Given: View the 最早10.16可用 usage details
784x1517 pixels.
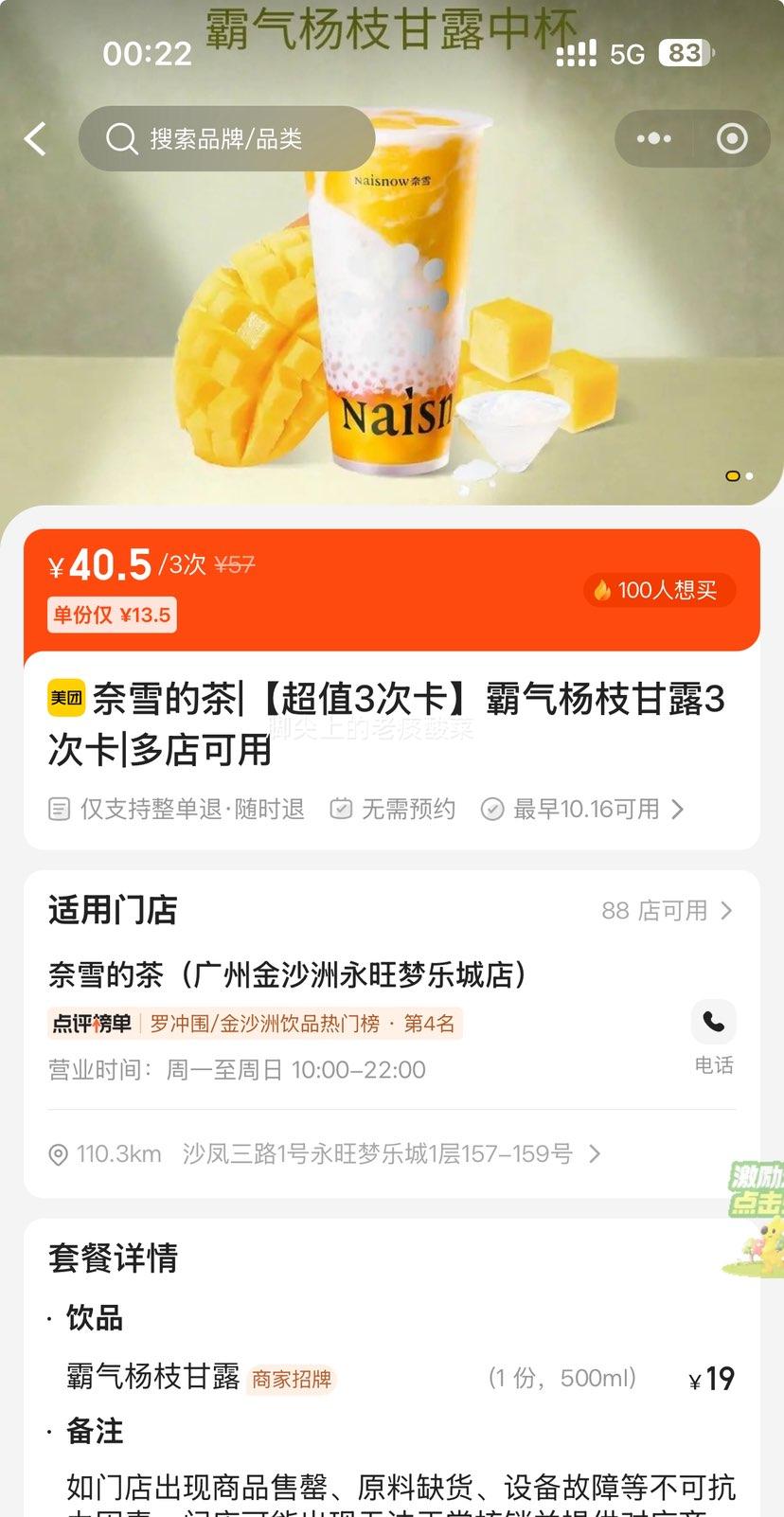Looking at the screenshot, I should (x=582, y=810).
